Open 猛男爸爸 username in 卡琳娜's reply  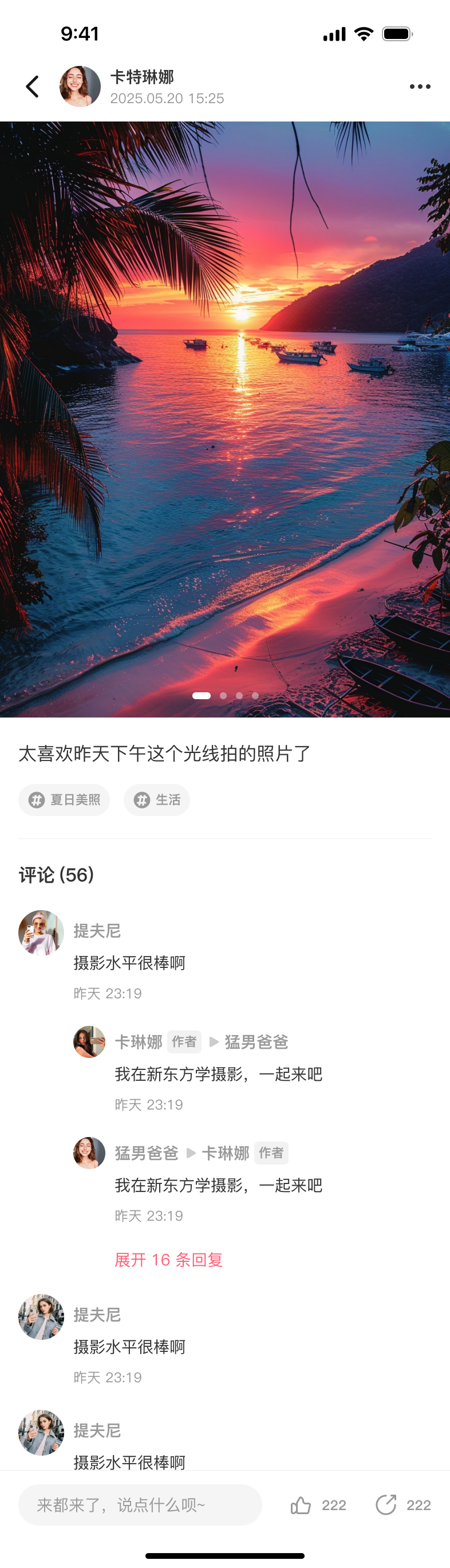[256, 1042]
